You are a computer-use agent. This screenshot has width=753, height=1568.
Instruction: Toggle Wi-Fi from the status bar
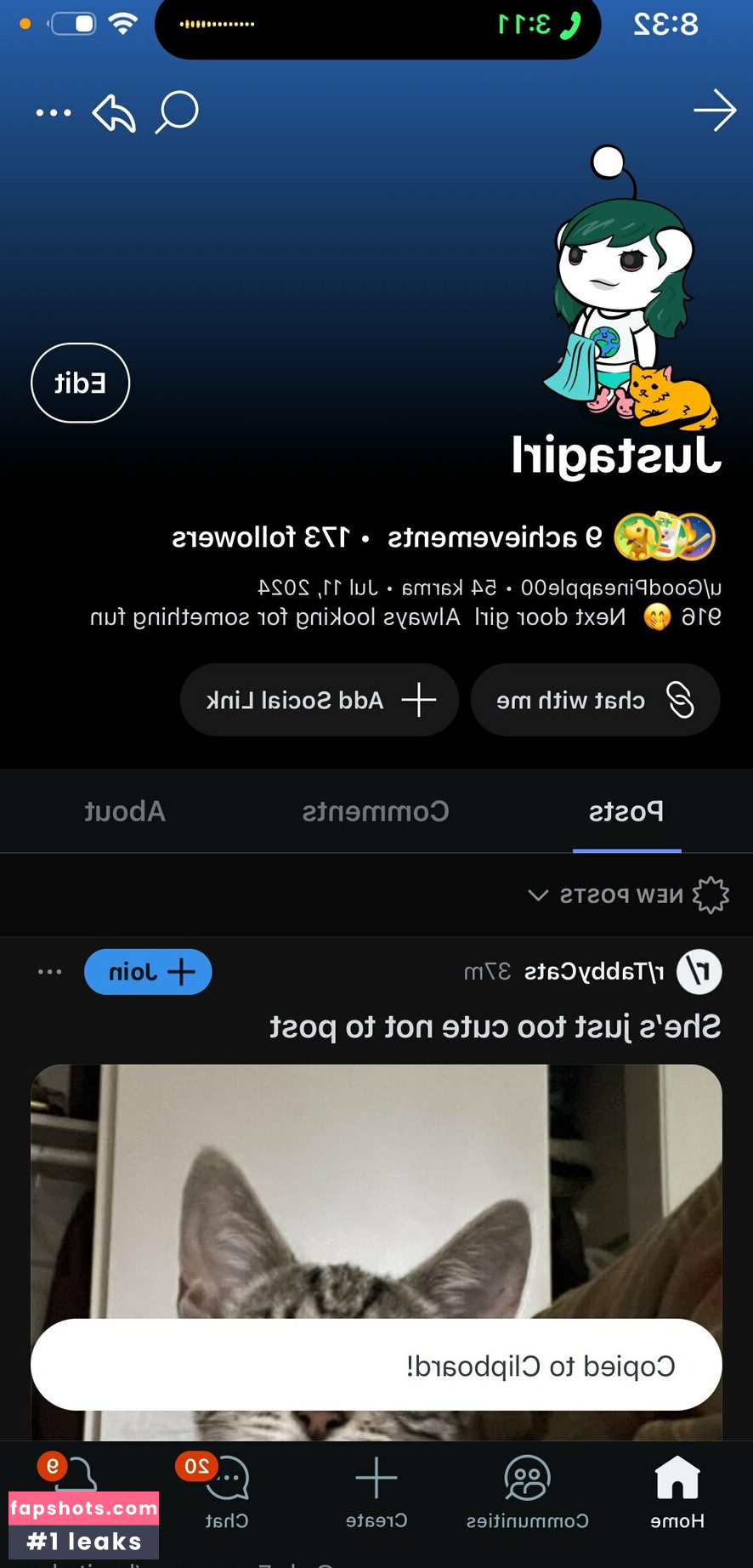123,24
